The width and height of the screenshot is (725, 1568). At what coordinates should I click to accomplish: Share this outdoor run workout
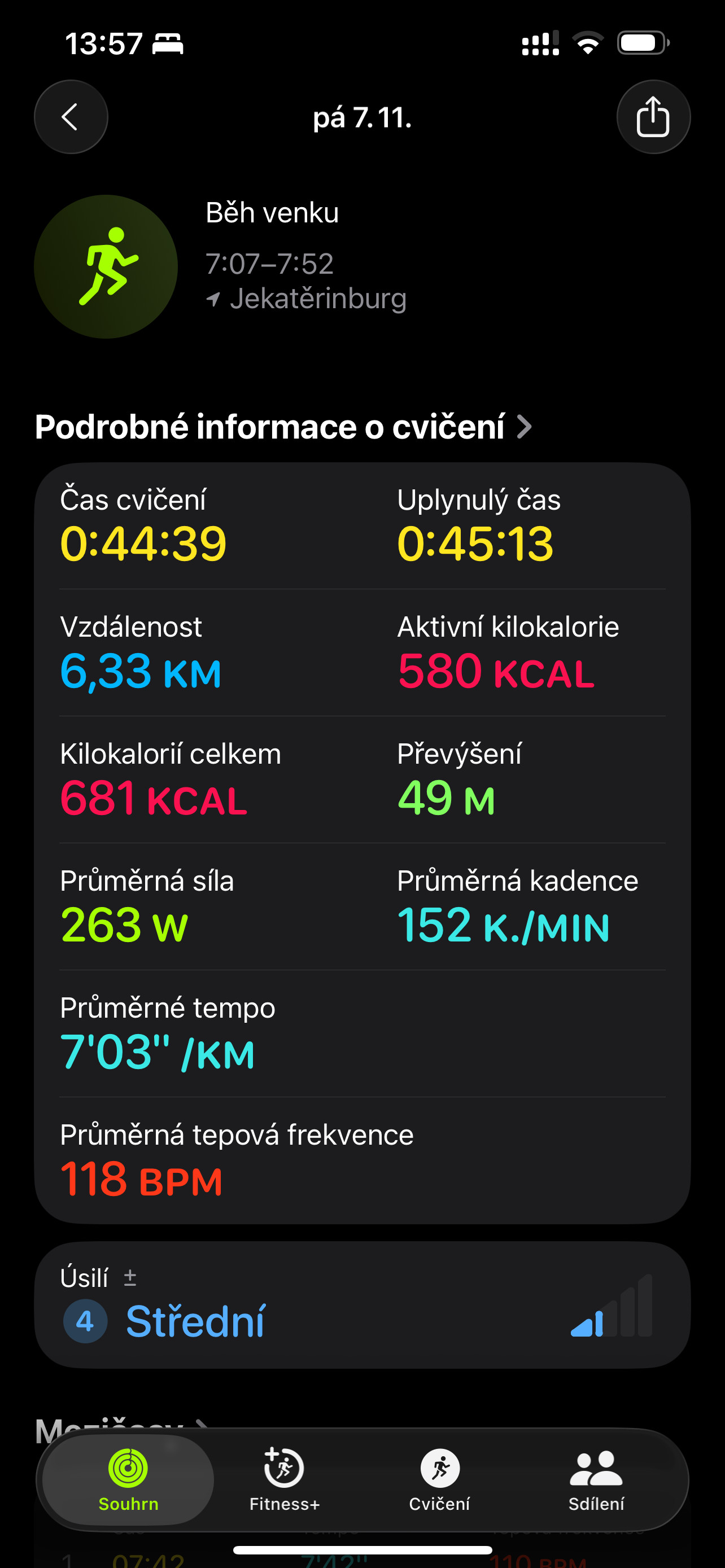click(x=653, y=117)
